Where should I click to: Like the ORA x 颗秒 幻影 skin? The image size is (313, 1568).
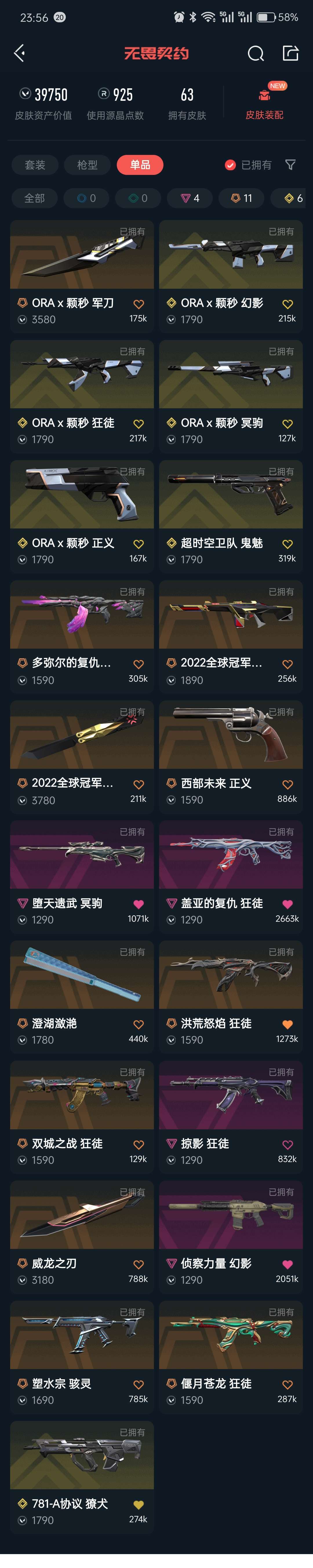click(287, 304)
